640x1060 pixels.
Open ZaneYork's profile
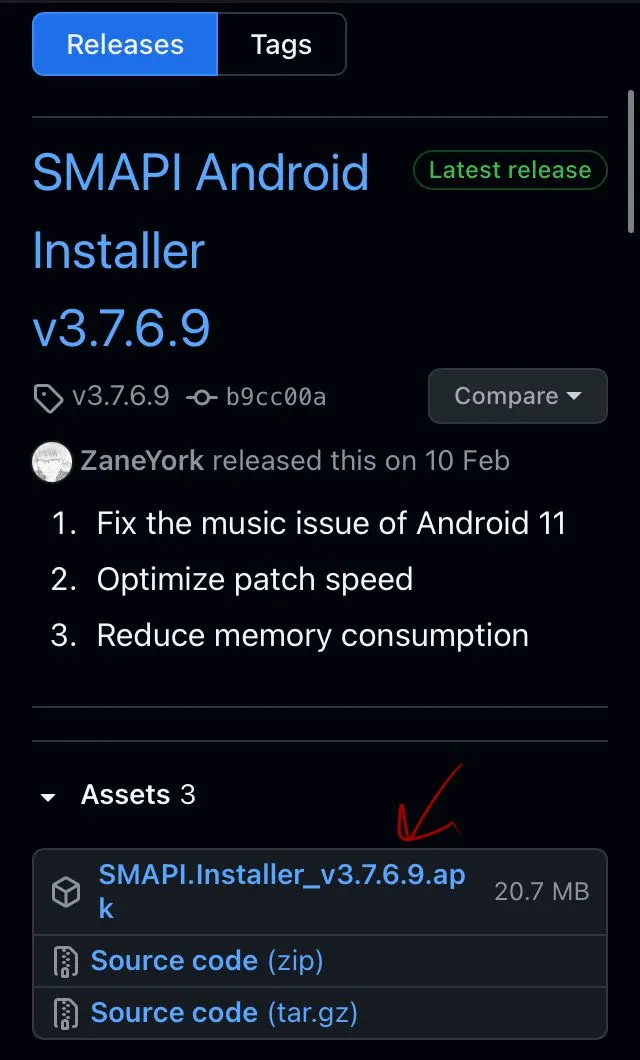[x=142, y=461]
